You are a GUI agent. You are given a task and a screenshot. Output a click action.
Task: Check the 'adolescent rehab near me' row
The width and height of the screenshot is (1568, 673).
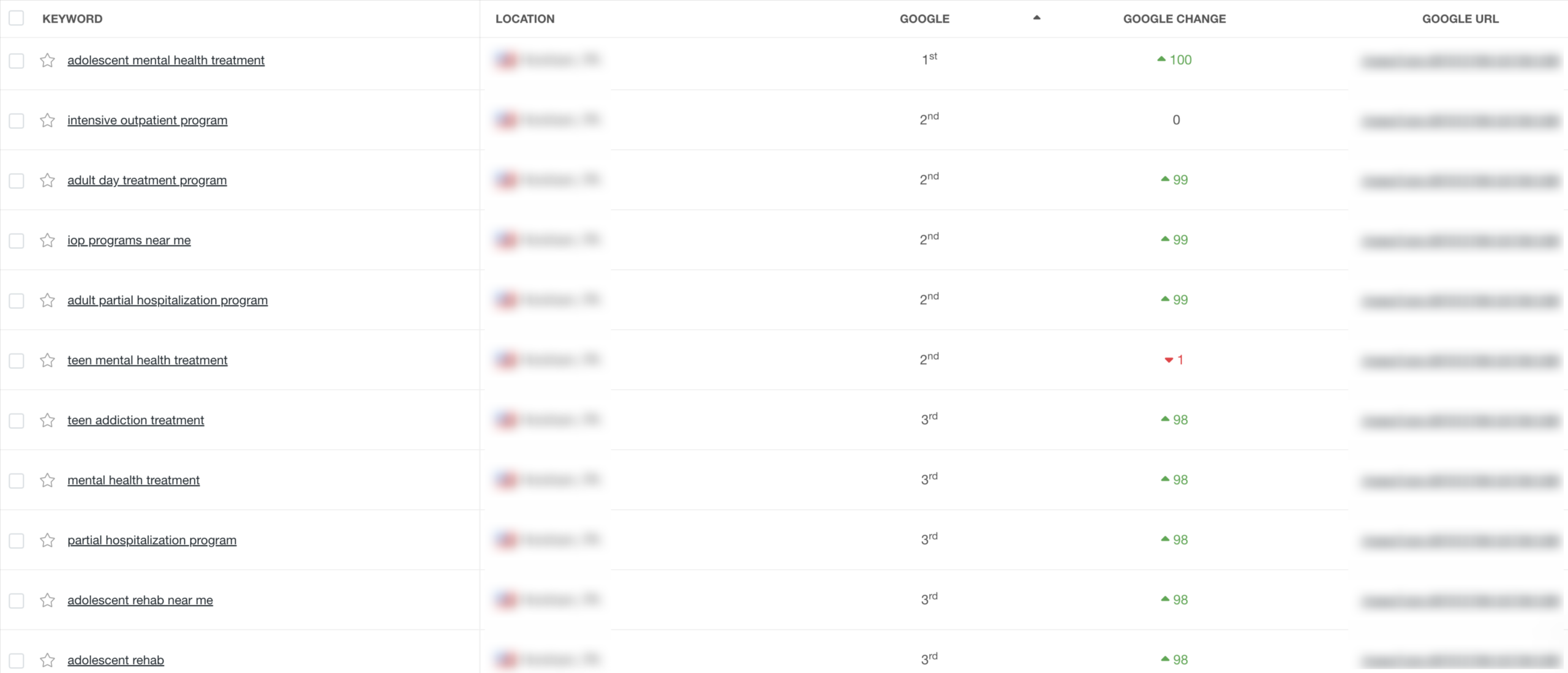click(17, 601)
